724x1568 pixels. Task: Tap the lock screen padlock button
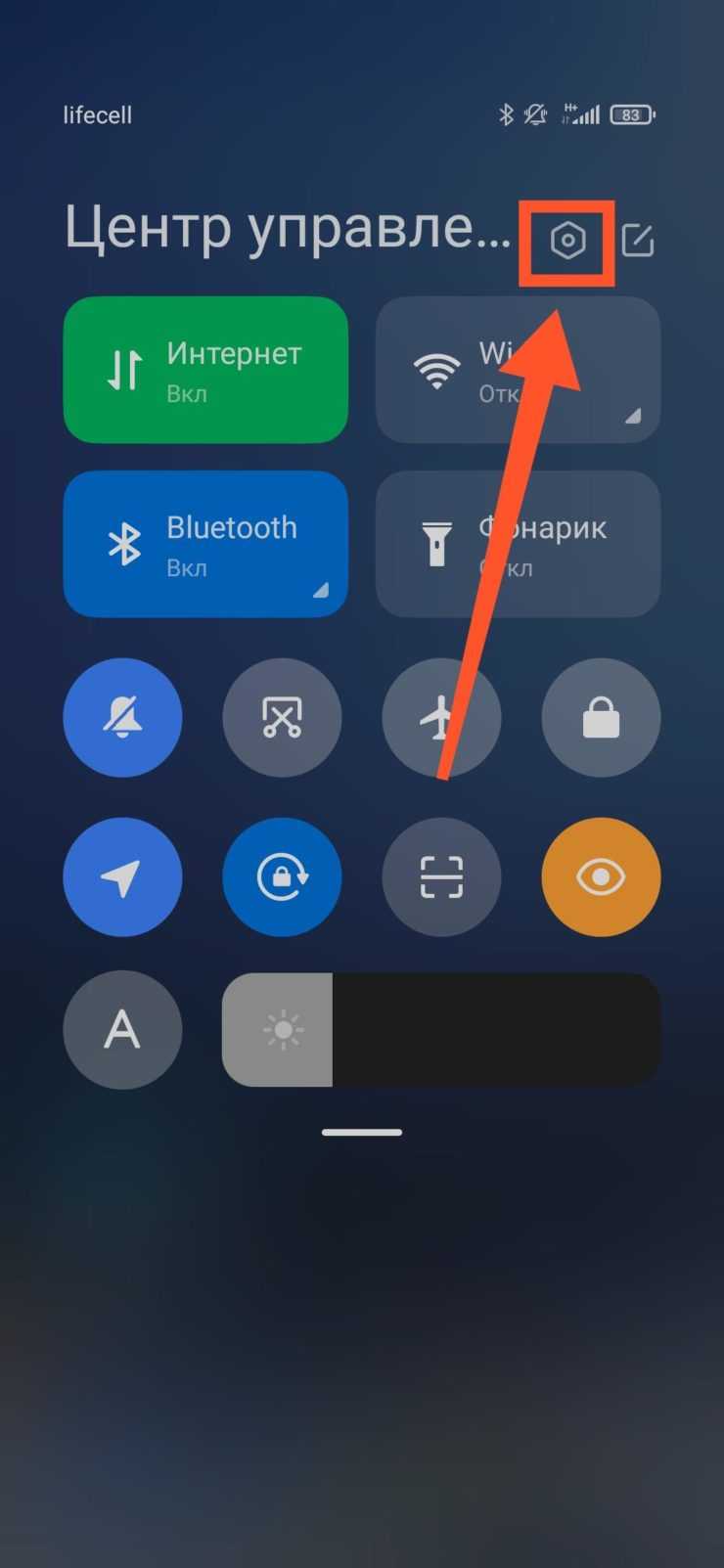click(601, 718)
